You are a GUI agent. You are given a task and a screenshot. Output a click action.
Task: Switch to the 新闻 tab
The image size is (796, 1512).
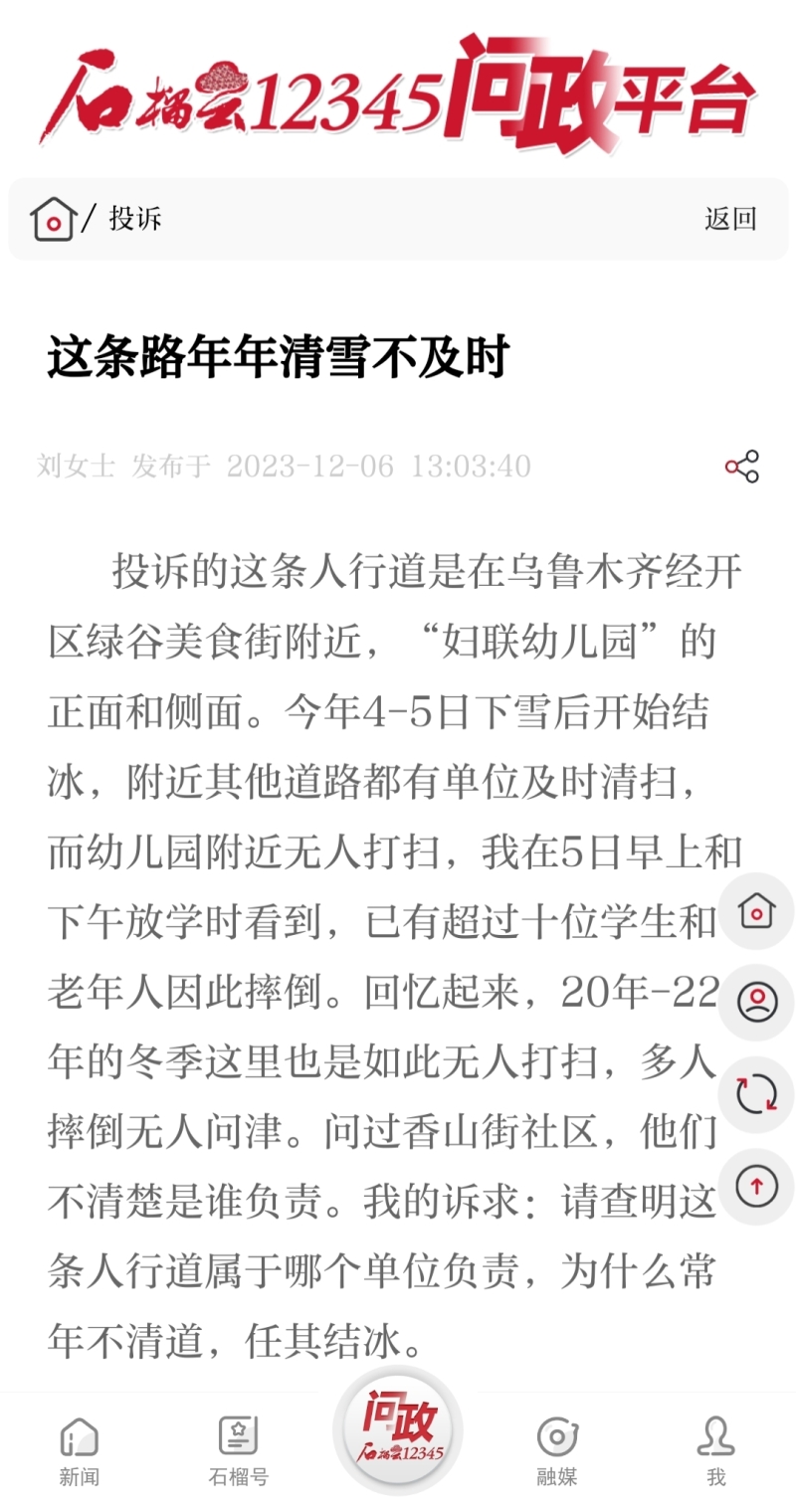point(80,1451)
